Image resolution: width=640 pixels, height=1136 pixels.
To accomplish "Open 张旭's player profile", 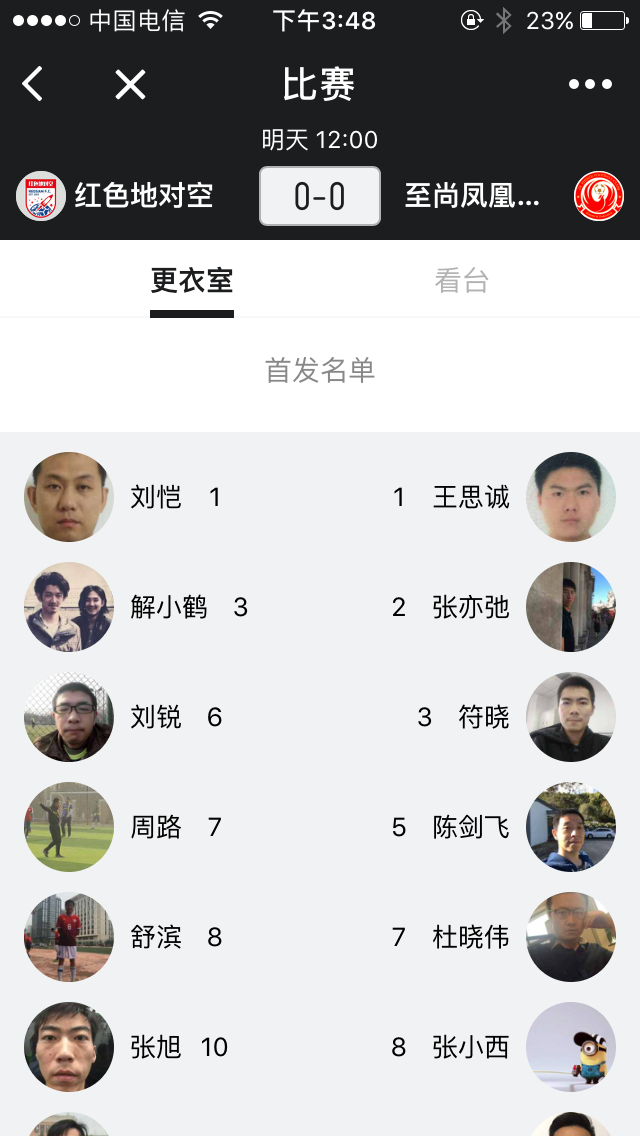I will click(x=155, y=1047).
